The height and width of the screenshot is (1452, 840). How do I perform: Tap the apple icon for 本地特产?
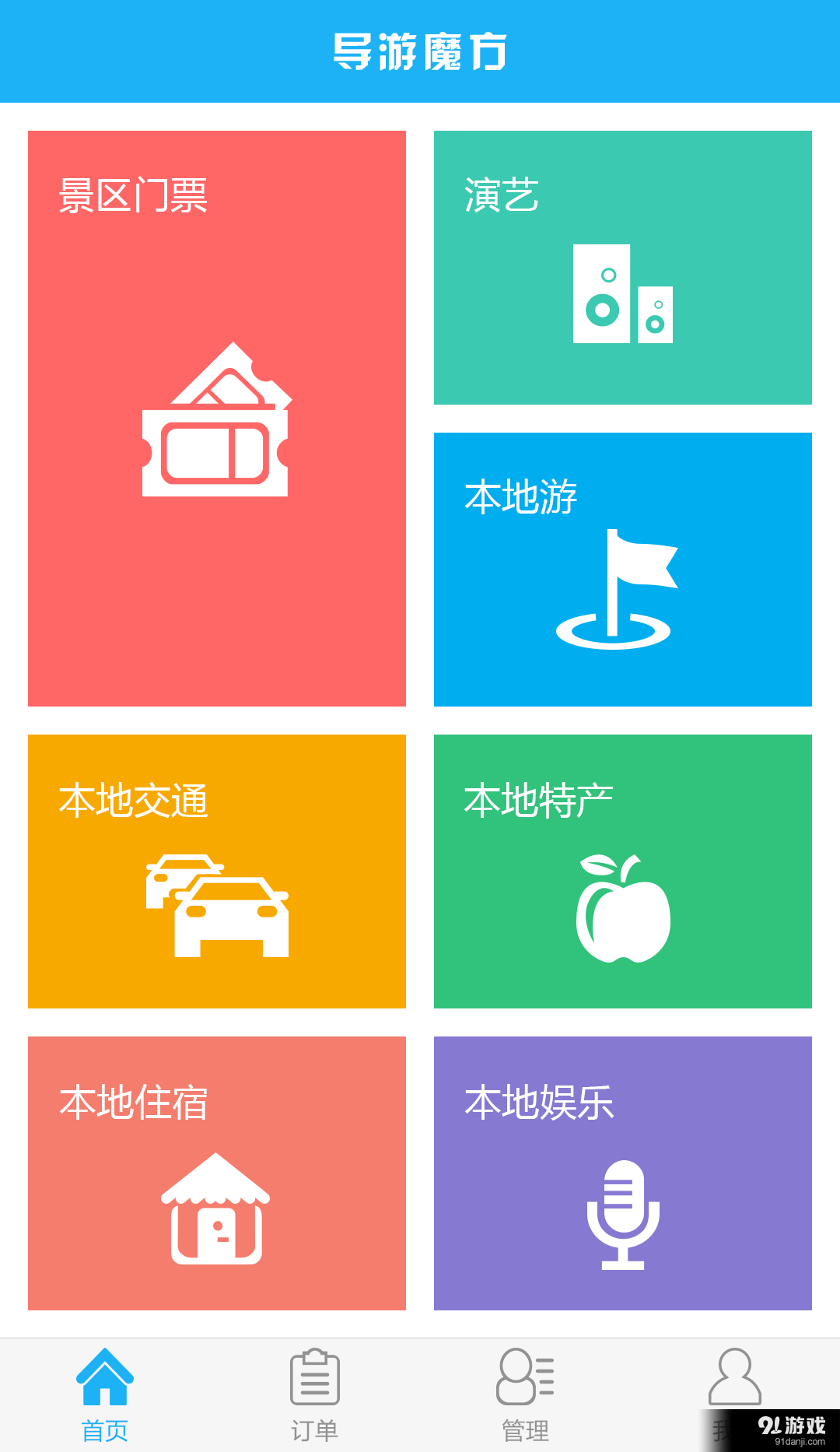point(622,907)
